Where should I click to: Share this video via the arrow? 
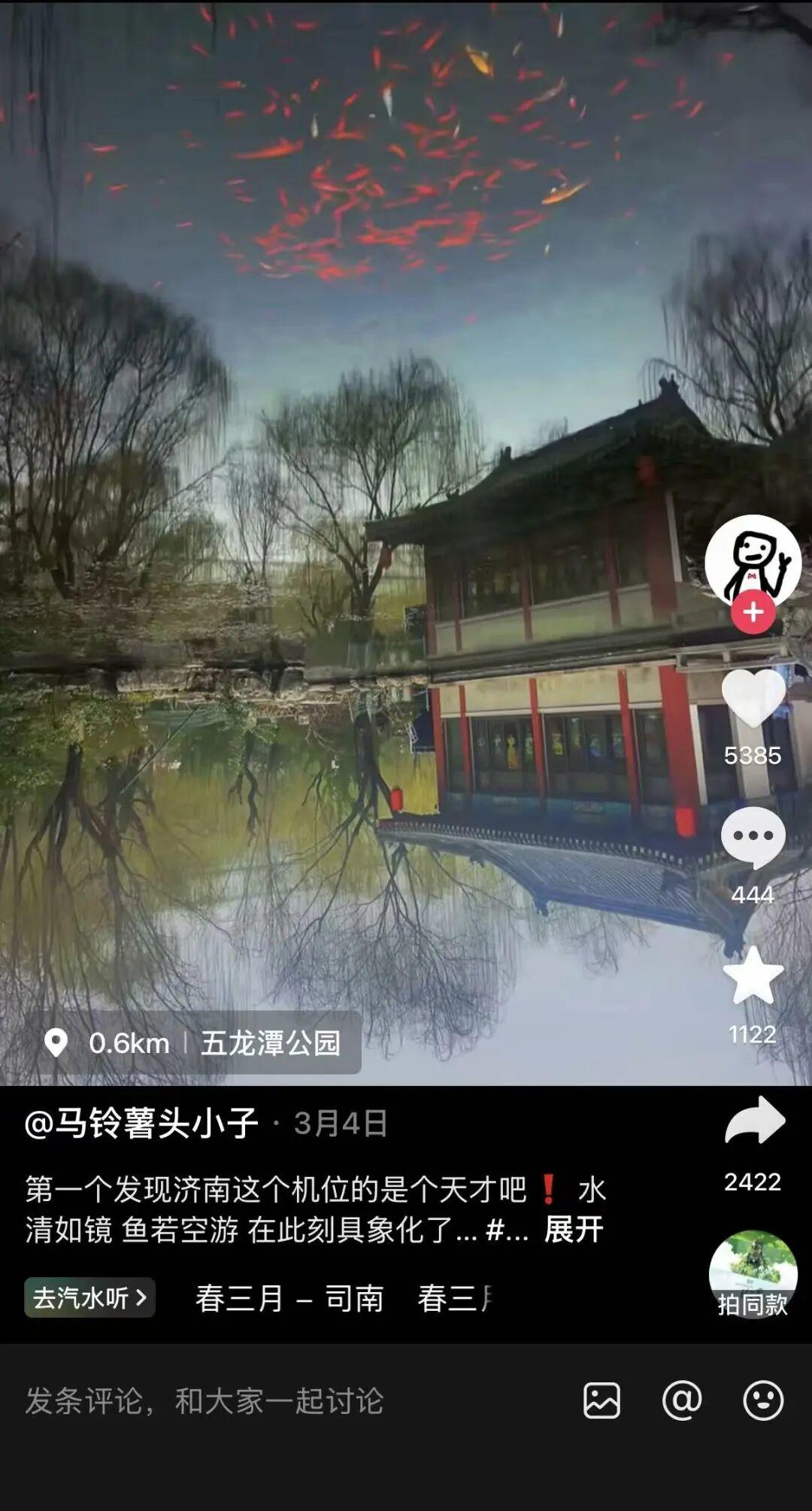tap(754, 1121)
